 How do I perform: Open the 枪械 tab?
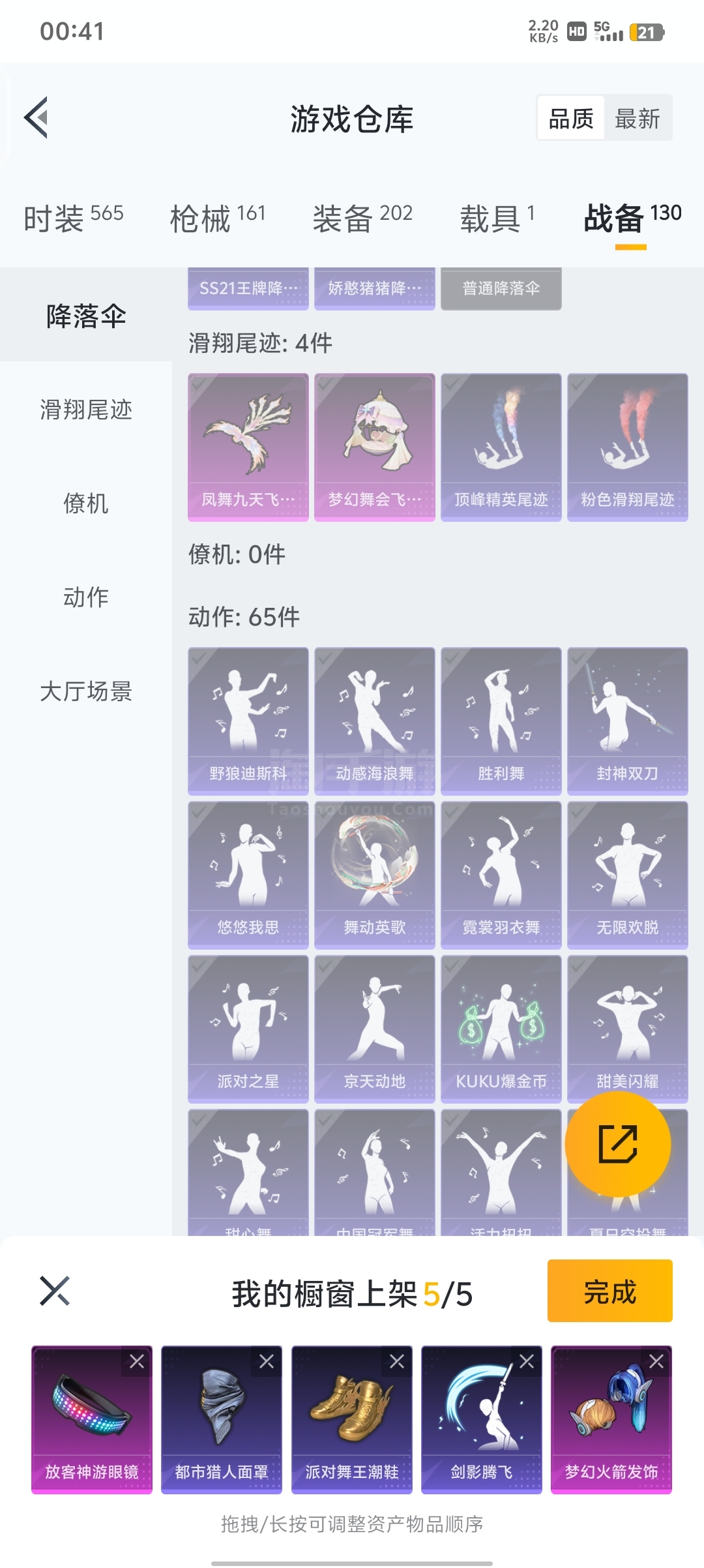tap(217, 218)
